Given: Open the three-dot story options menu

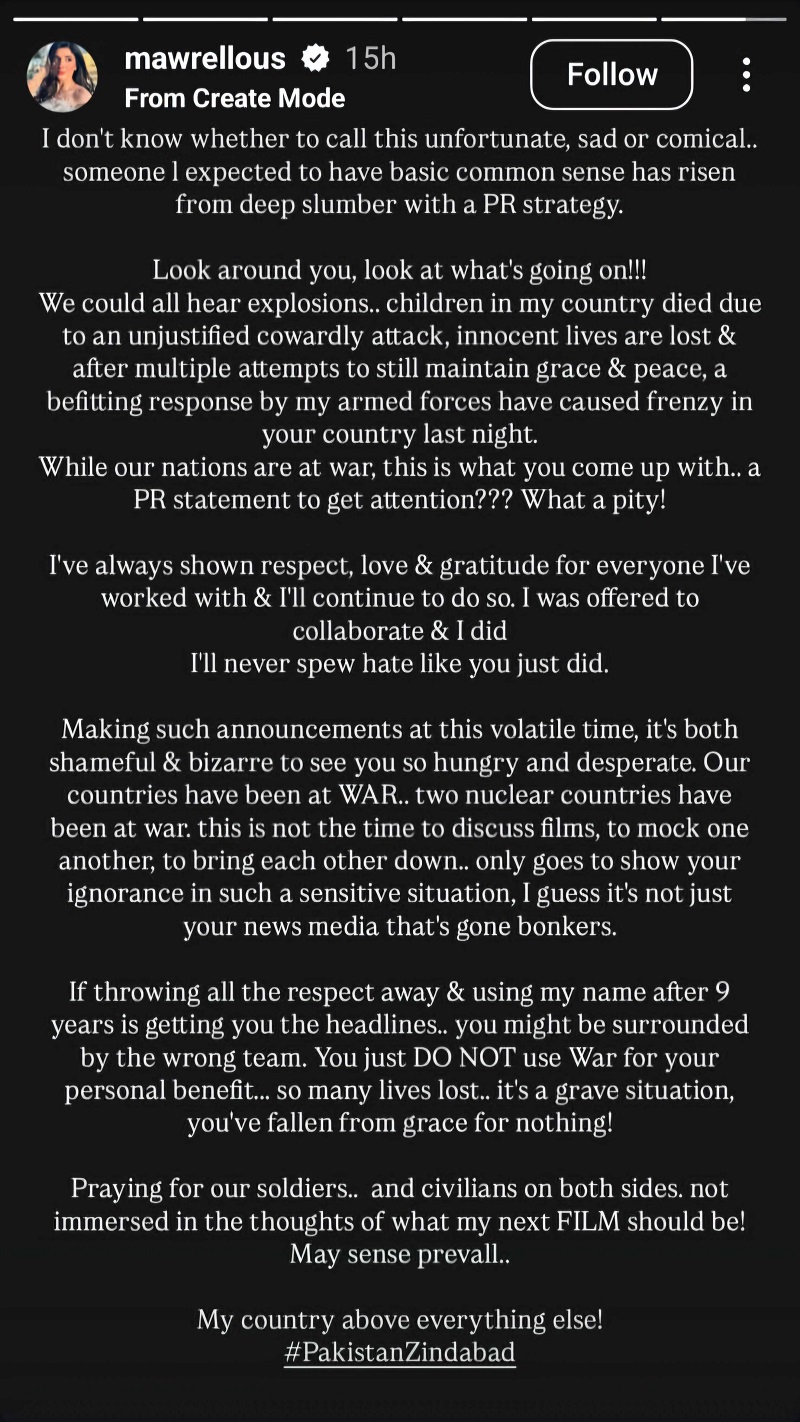Looking at the screenshot, I should tap(746, 75).
